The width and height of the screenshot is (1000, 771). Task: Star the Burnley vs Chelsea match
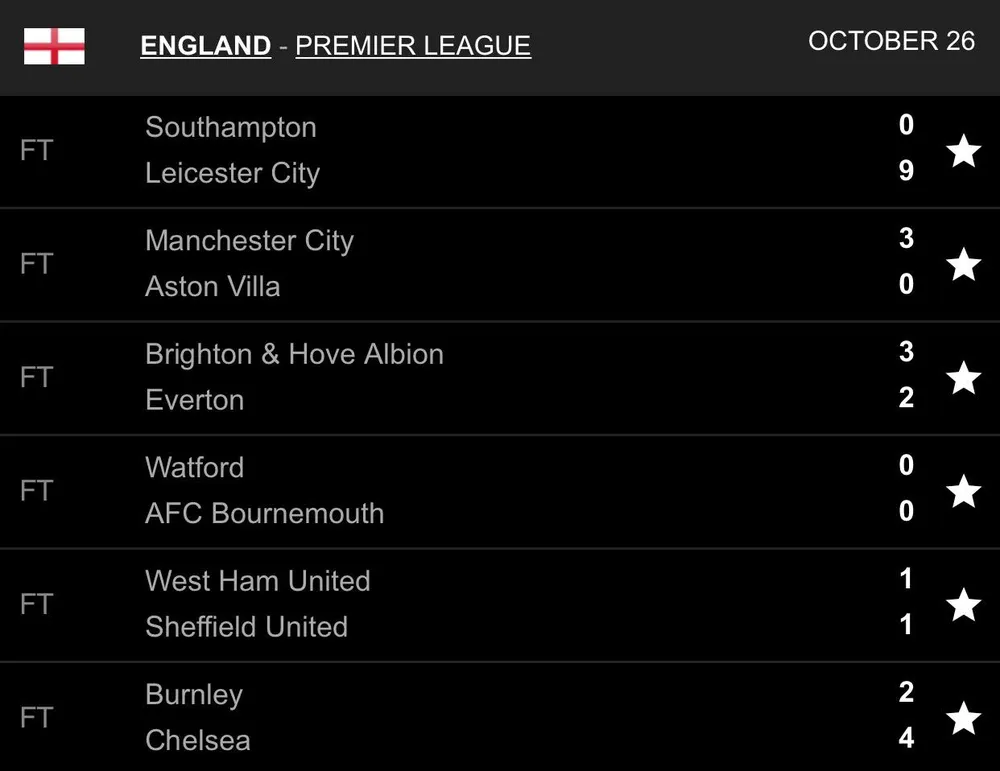pos(963,718)
